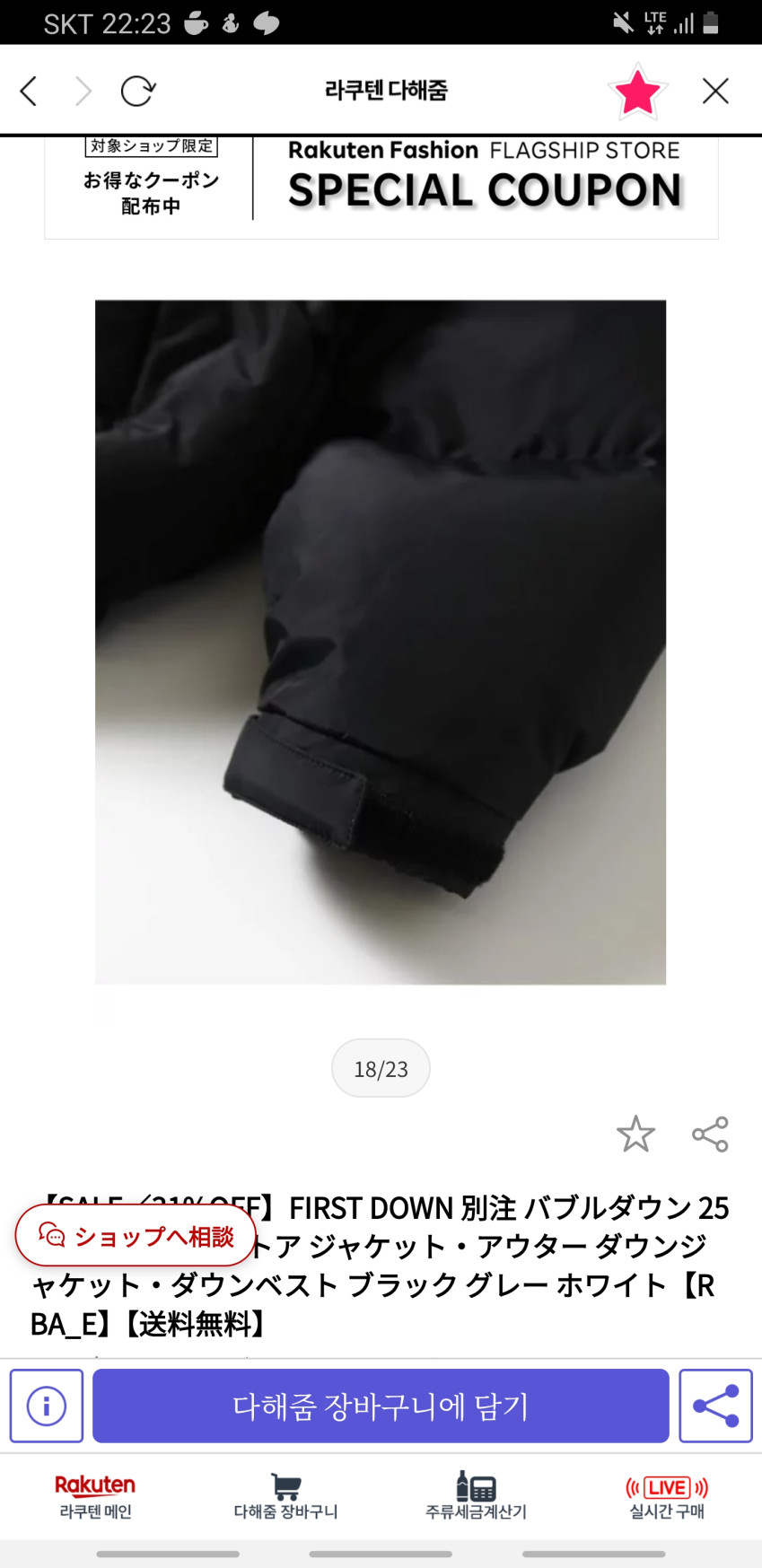Switch to 실시간 구매 LIVE tab

tap(666, 1496)
